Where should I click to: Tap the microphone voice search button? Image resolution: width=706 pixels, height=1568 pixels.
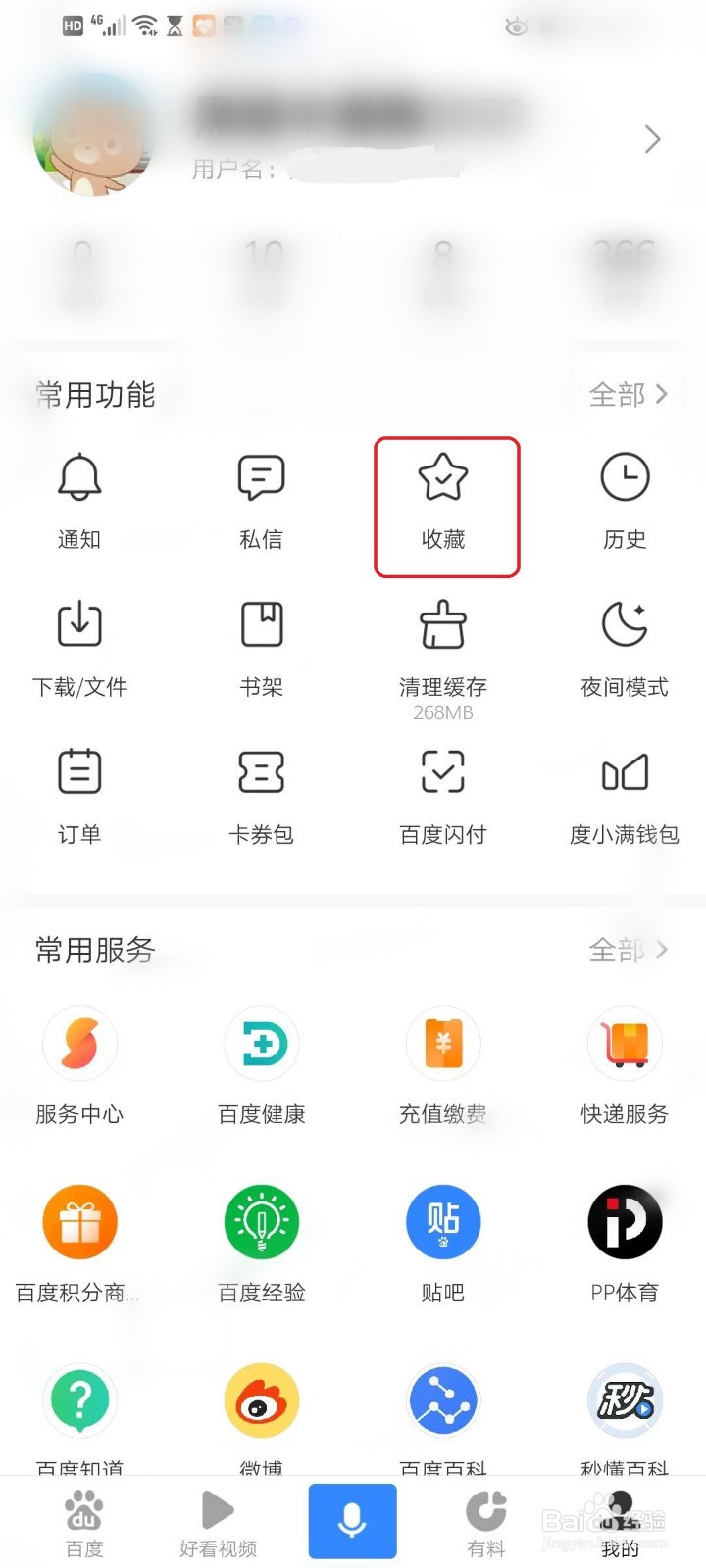coord(352,1520)
